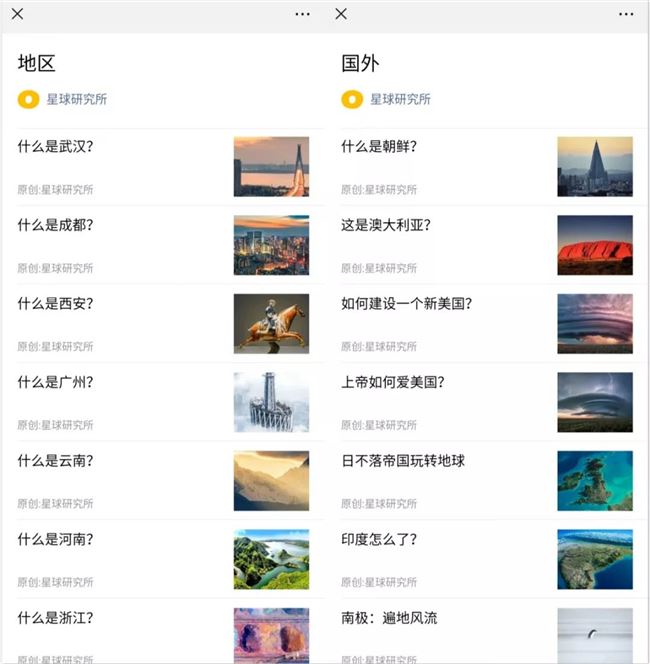This screenshot has width=650, height=664.
Task: Open the article 什么是武汉?
Action: 56,146
